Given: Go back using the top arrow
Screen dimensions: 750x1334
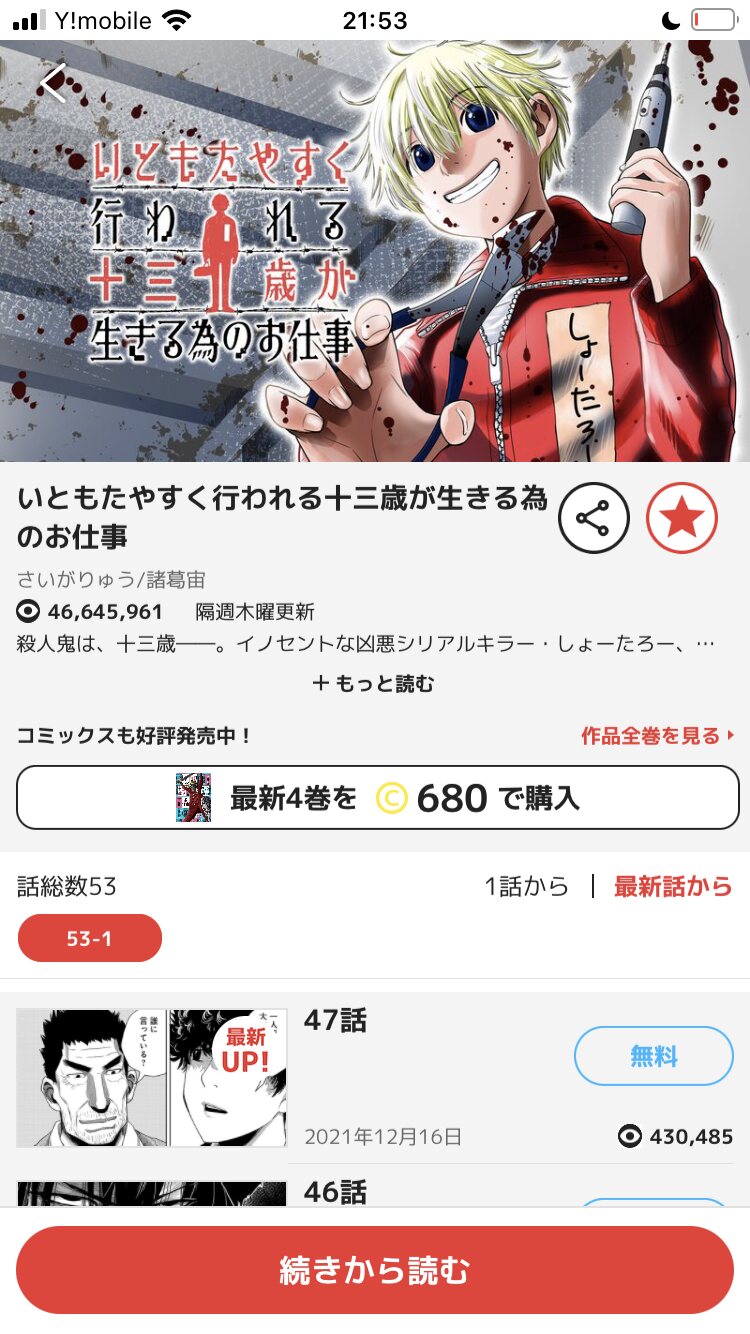Looking at the screenshot, I should click(53, 83).
